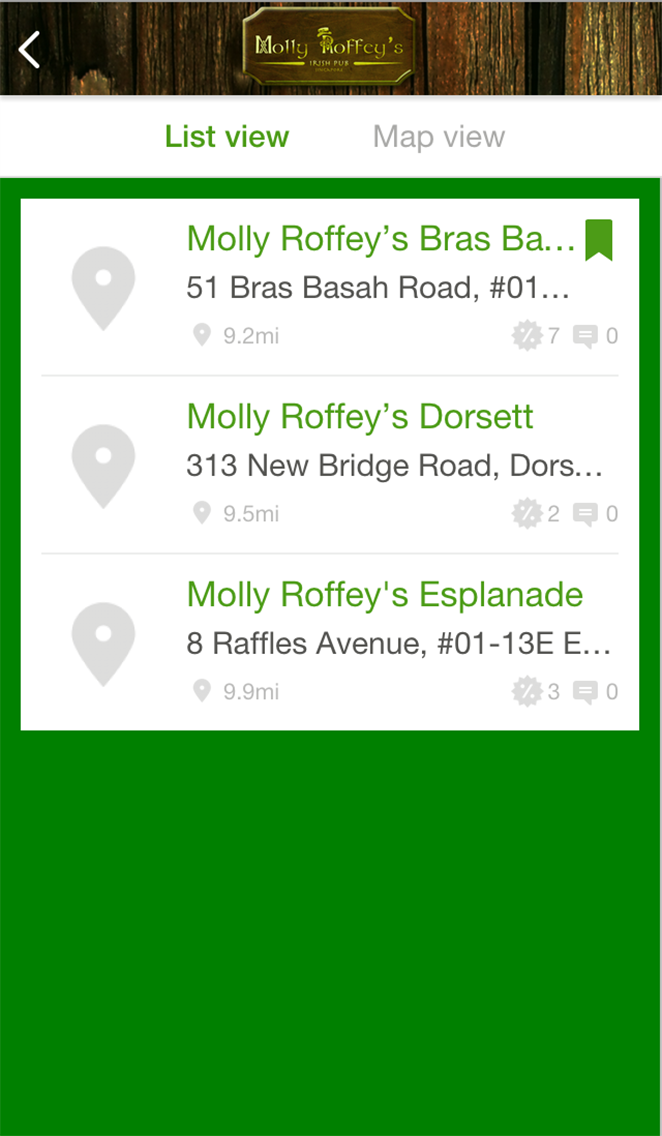
Task: Open the Molly Roffey's Bras Basah location
Action: [x=380, y=240]
